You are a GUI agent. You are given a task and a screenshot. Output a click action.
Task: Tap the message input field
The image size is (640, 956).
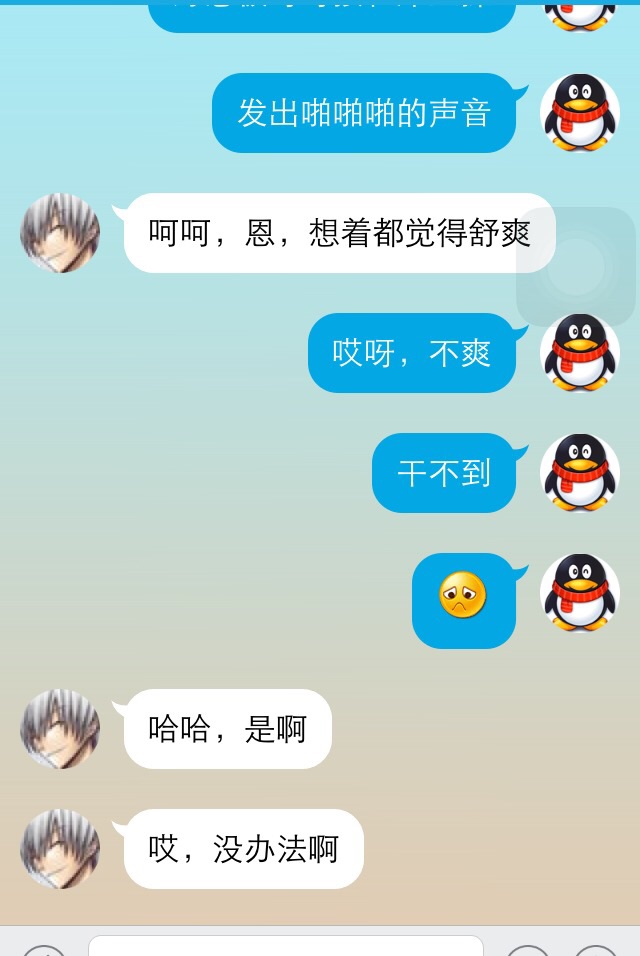coord(285,946)
